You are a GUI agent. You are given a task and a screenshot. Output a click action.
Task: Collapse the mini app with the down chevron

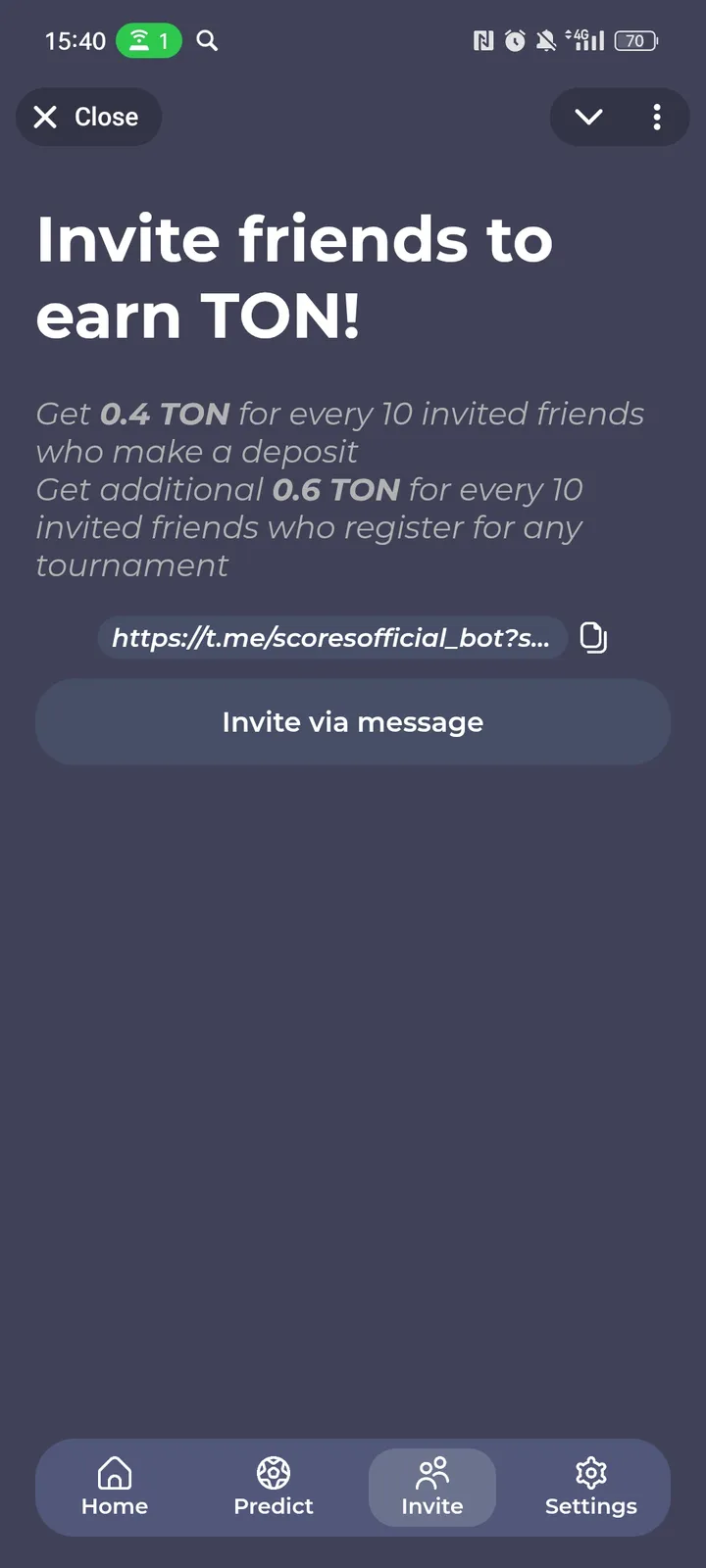click(x=588, y=117)
